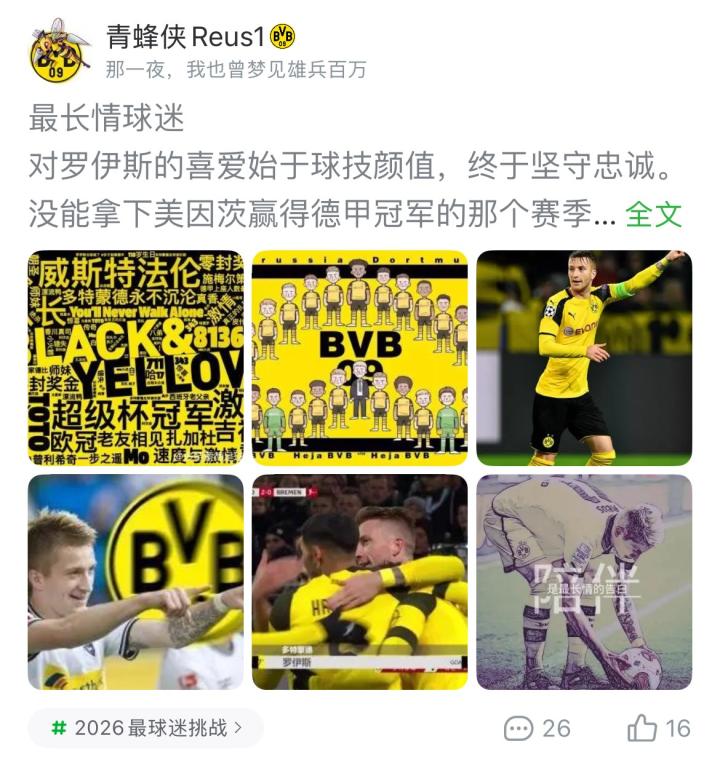Viewport: 720px width, 760px height.
Task: Open the photo of player pointing
Action: 583,357
